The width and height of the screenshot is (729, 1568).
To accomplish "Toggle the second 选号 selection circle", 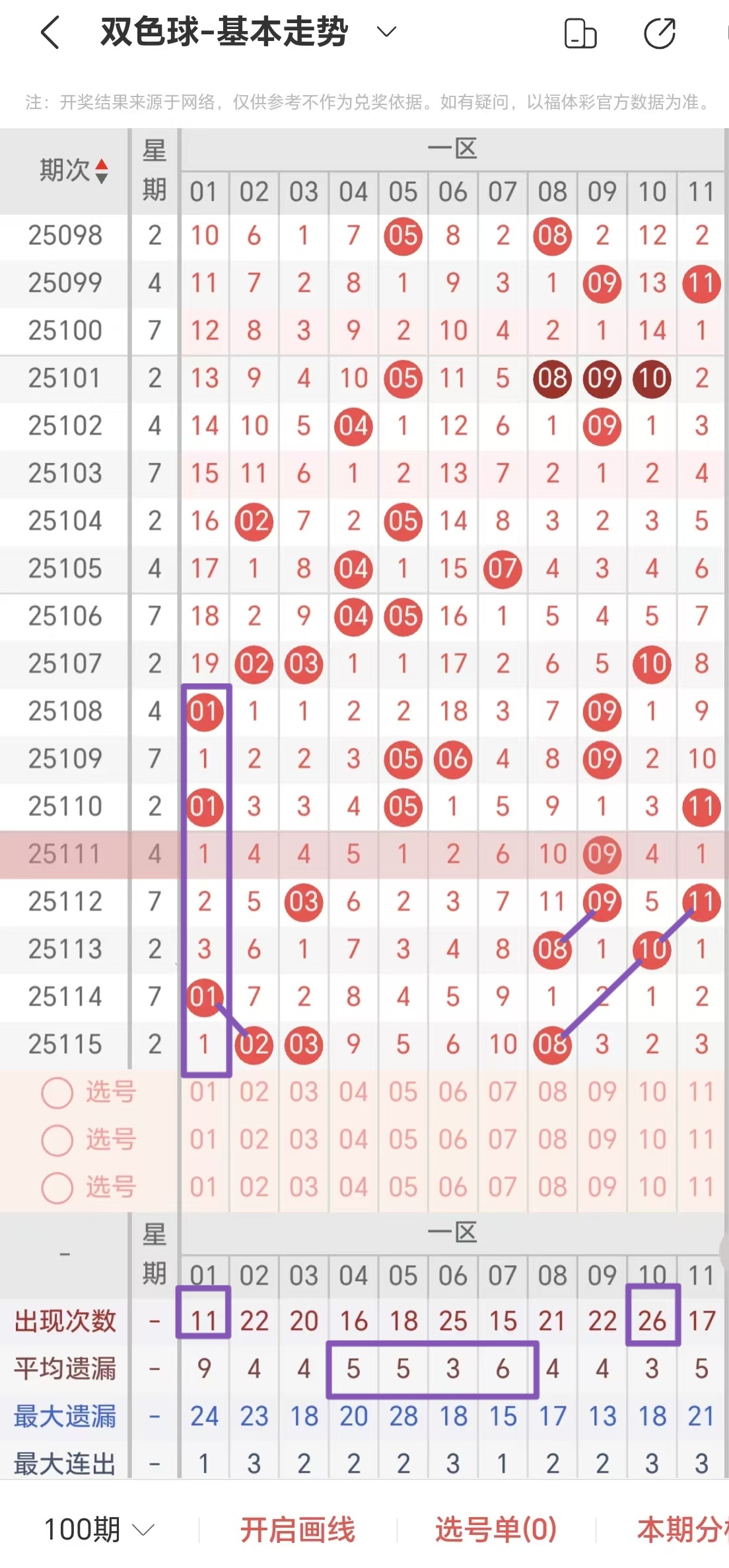I will (57, 1140).
